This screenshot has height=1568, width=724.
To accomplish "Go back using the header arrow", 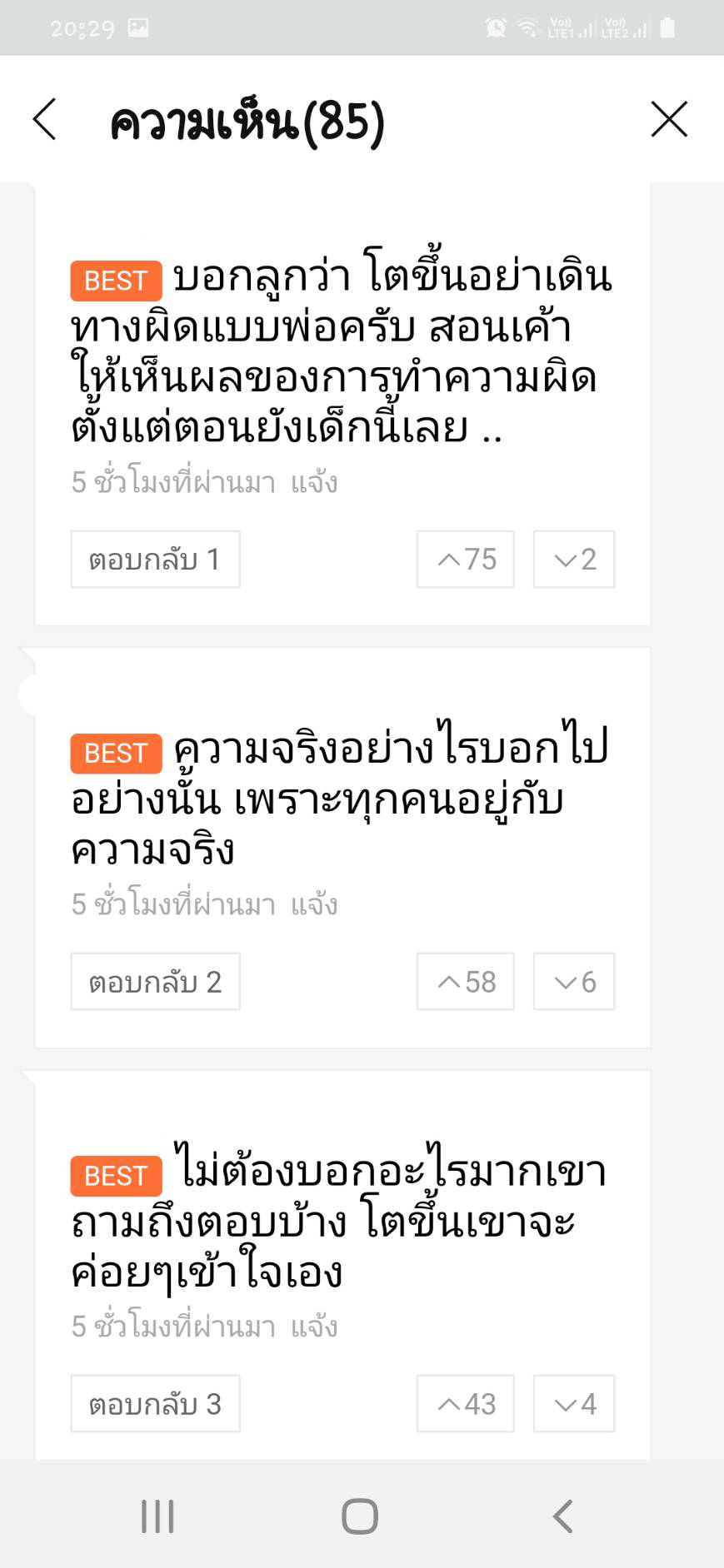I will [x=45, y=119].
